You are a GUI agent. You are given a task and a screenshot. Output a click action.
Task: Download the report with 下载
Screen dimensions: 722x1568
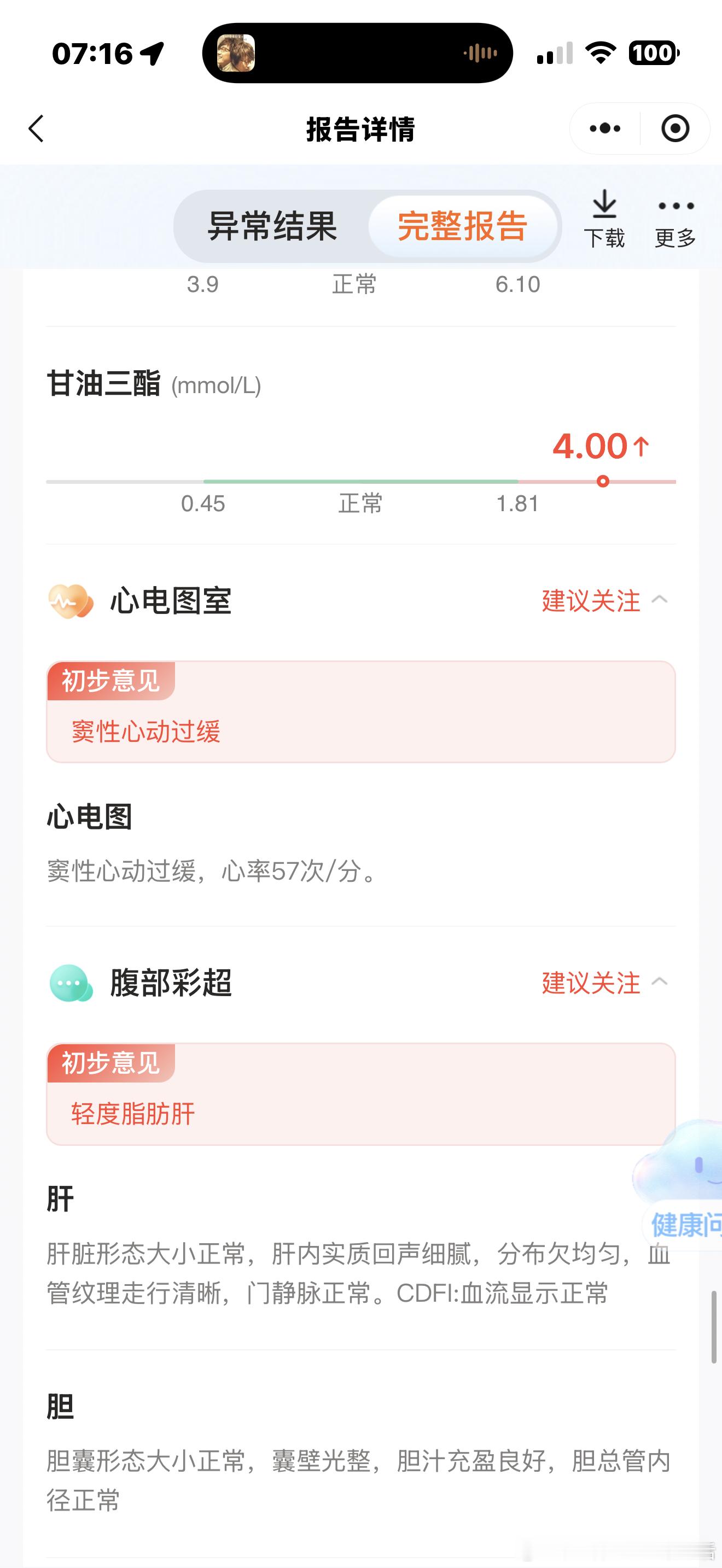[604, 220]
